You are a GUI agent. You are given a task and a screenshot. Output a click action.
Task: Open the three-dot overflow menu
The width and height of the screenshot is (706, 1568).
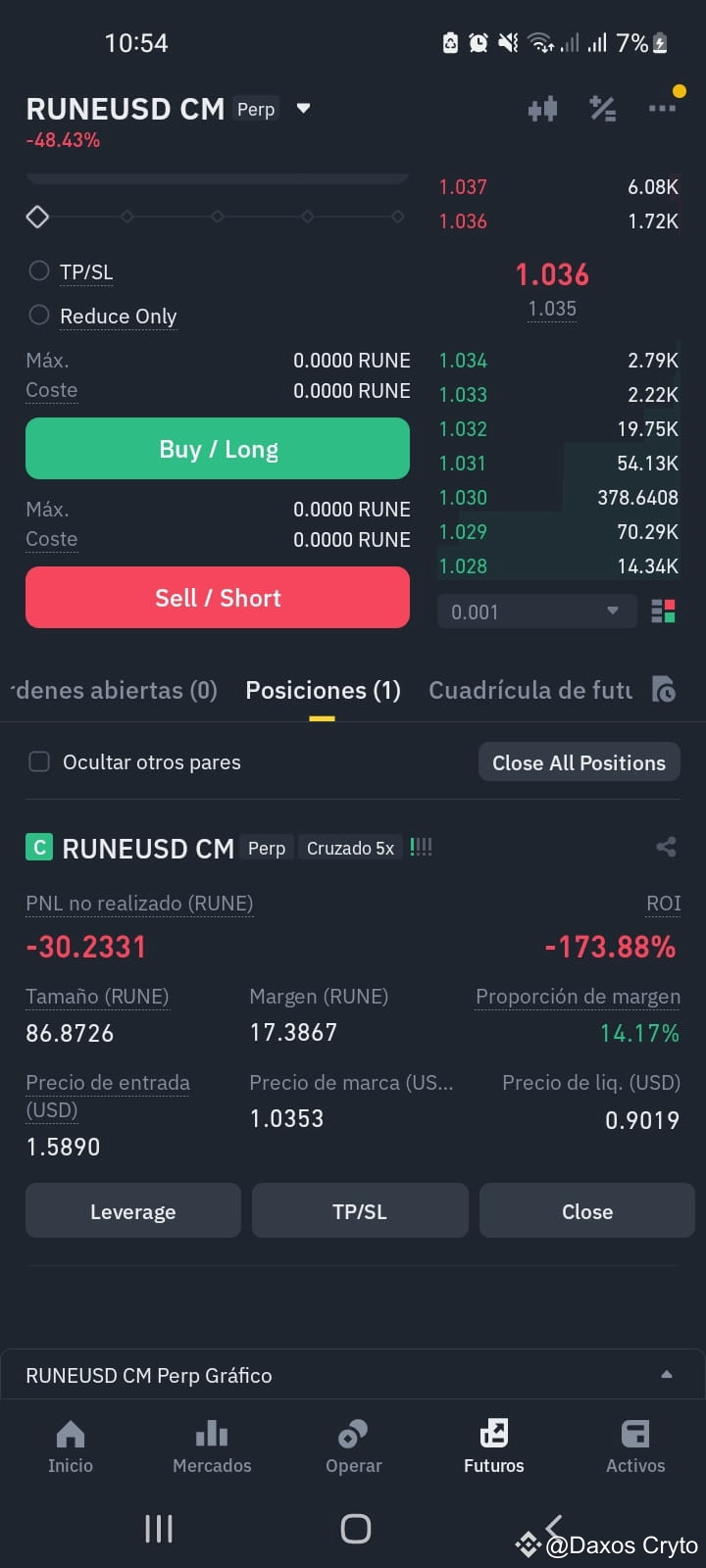(663, 109)
